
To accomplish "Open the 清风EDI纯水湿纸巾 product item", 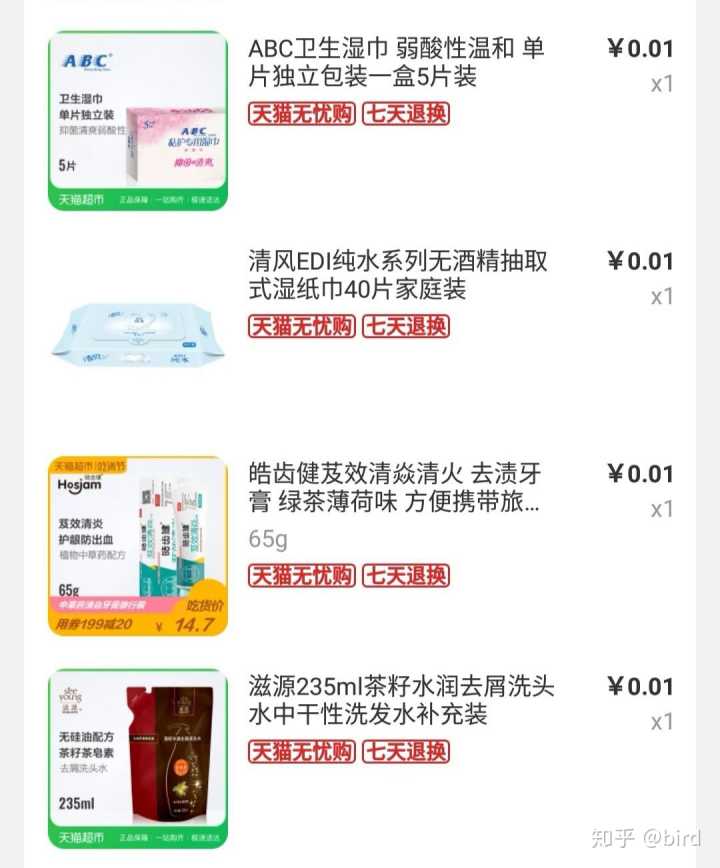I will pyautogui.click(x=398, y=275).
